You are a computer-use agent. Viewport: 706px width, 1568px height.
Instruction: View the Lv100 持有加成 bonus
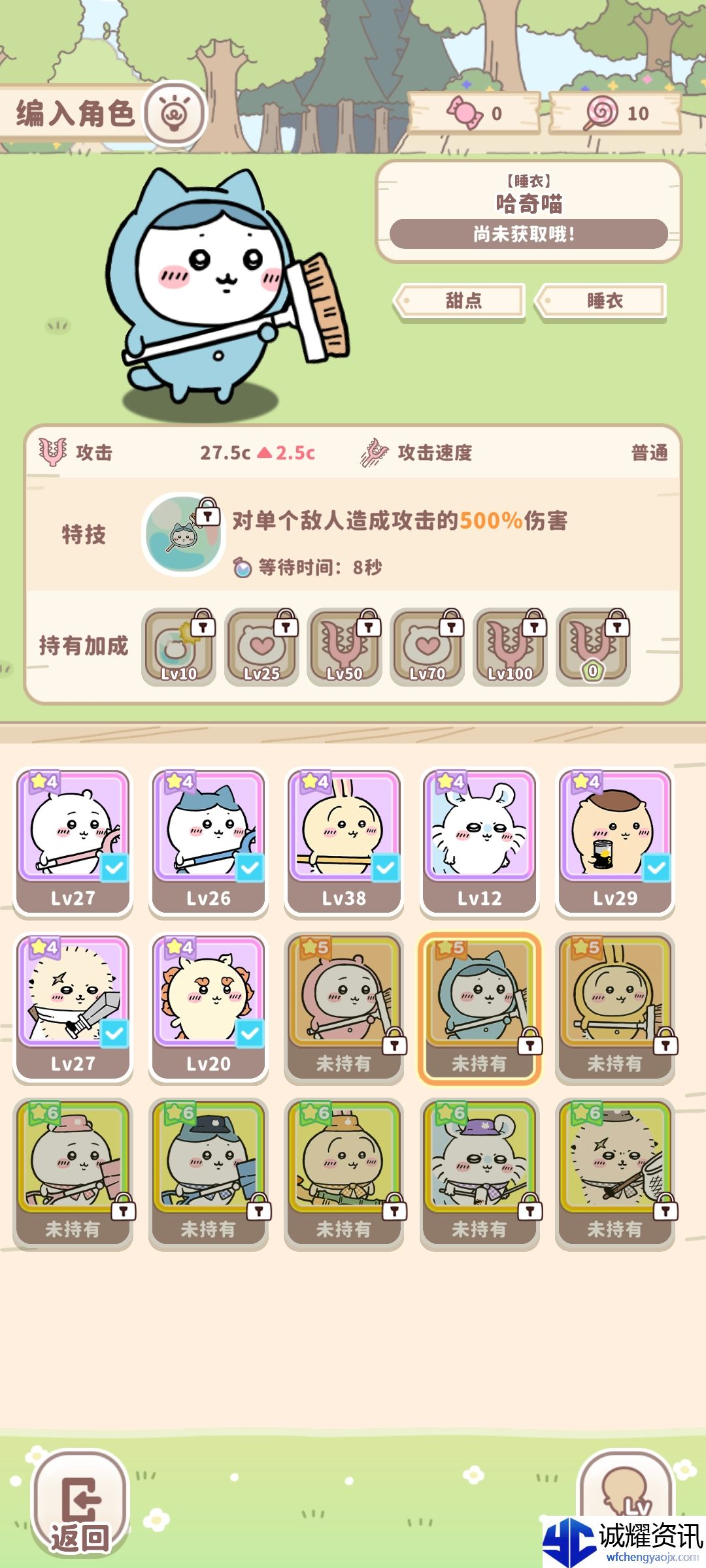510,647
